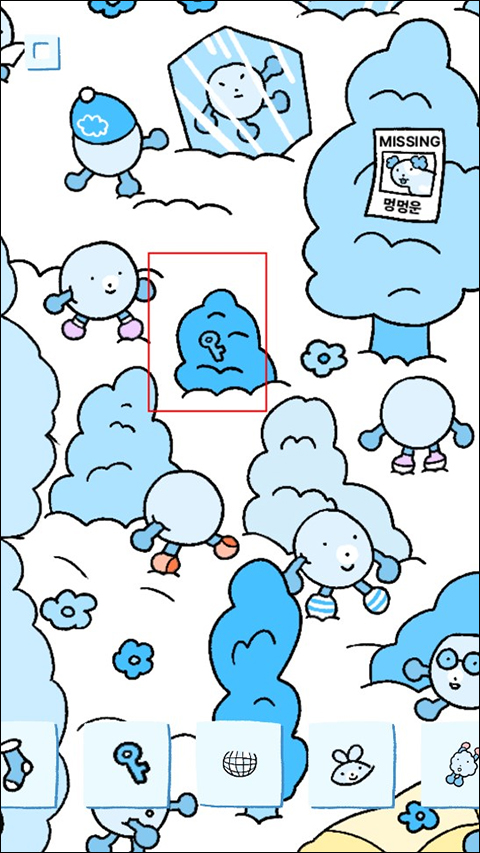Select the fluffy character tile in the tray
Screen dimensions: 480x853
pos(451,764)
